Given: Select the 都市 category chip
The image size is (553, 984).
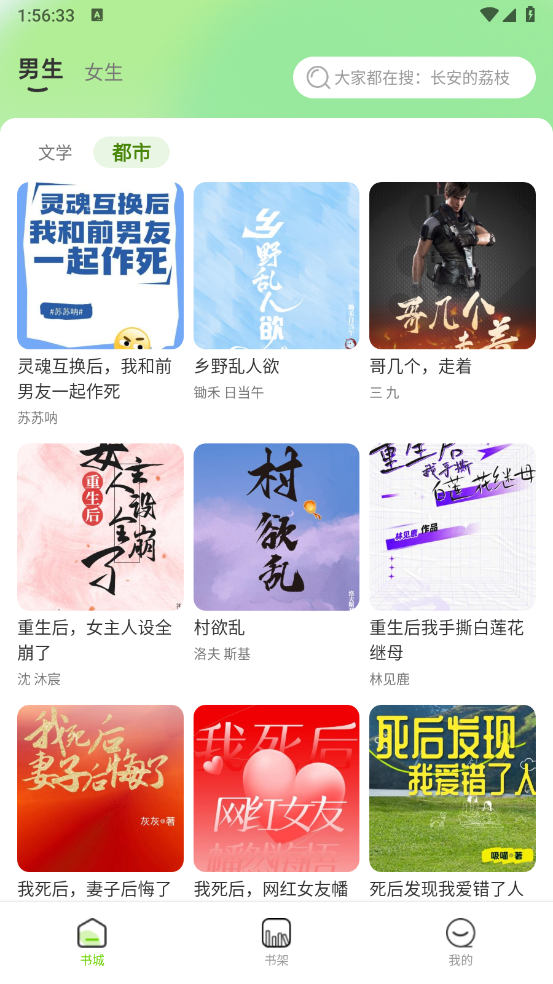Looking at the screenshot, I should (131, 152).
